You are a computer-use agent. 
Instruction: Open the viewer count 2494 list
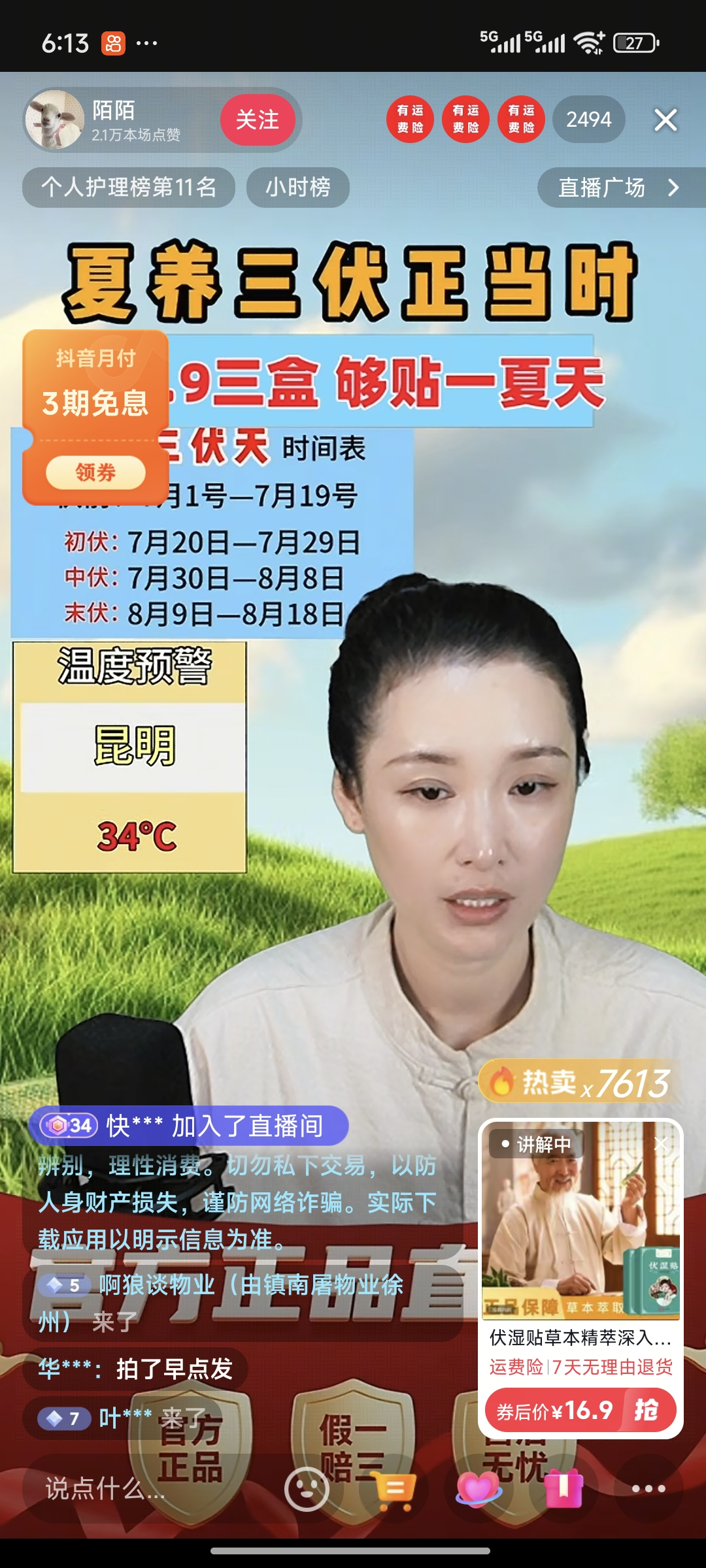coord(588,120)
